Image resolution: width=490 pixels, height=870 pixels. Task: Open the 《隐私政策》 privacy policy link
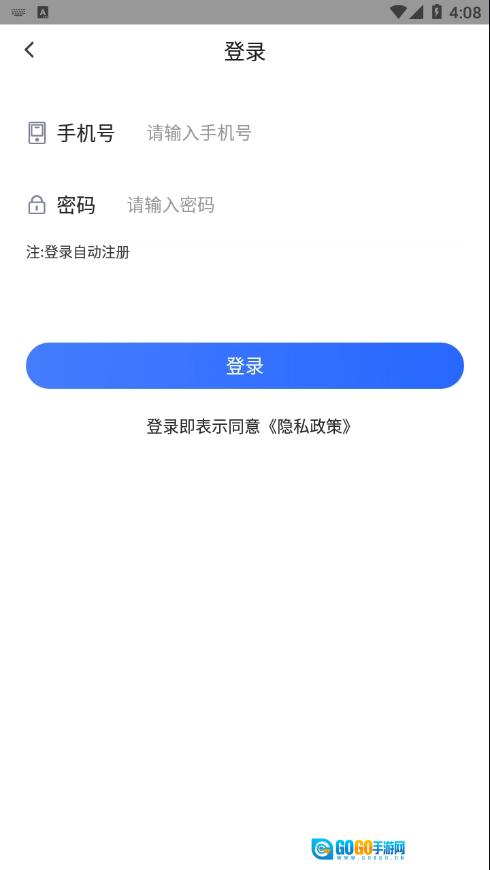309,426
